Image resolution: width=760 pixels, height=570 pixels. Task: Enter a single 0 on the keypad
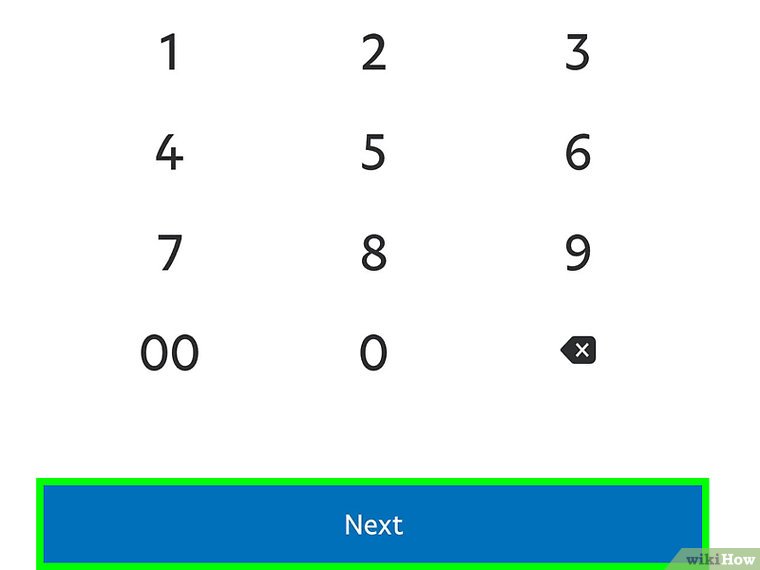[374, 352]
